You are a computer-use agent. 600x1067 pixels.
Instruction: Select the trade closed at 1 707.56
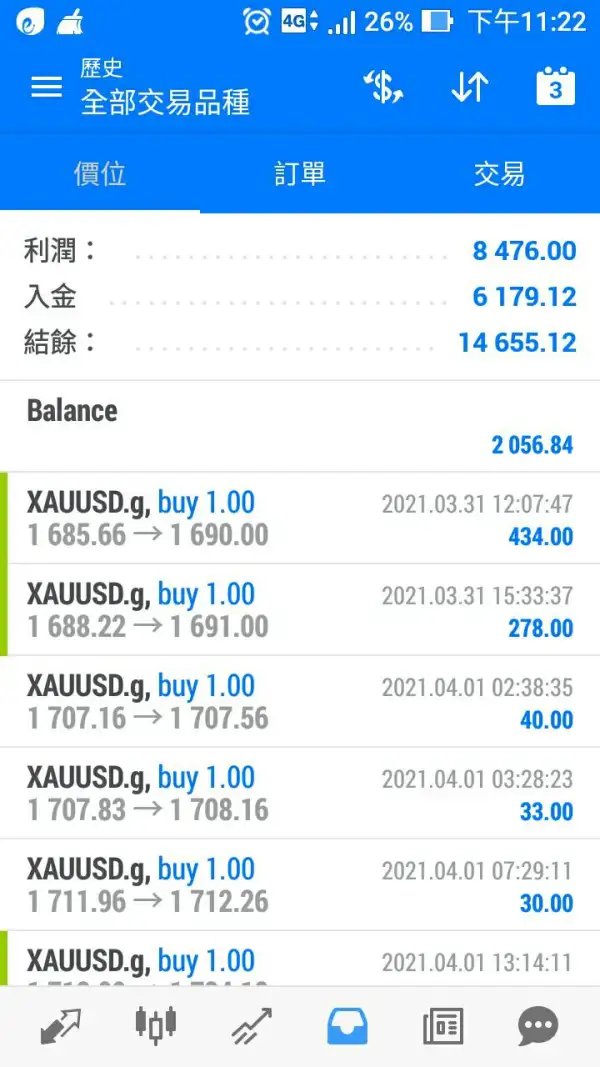coord(300,702)
